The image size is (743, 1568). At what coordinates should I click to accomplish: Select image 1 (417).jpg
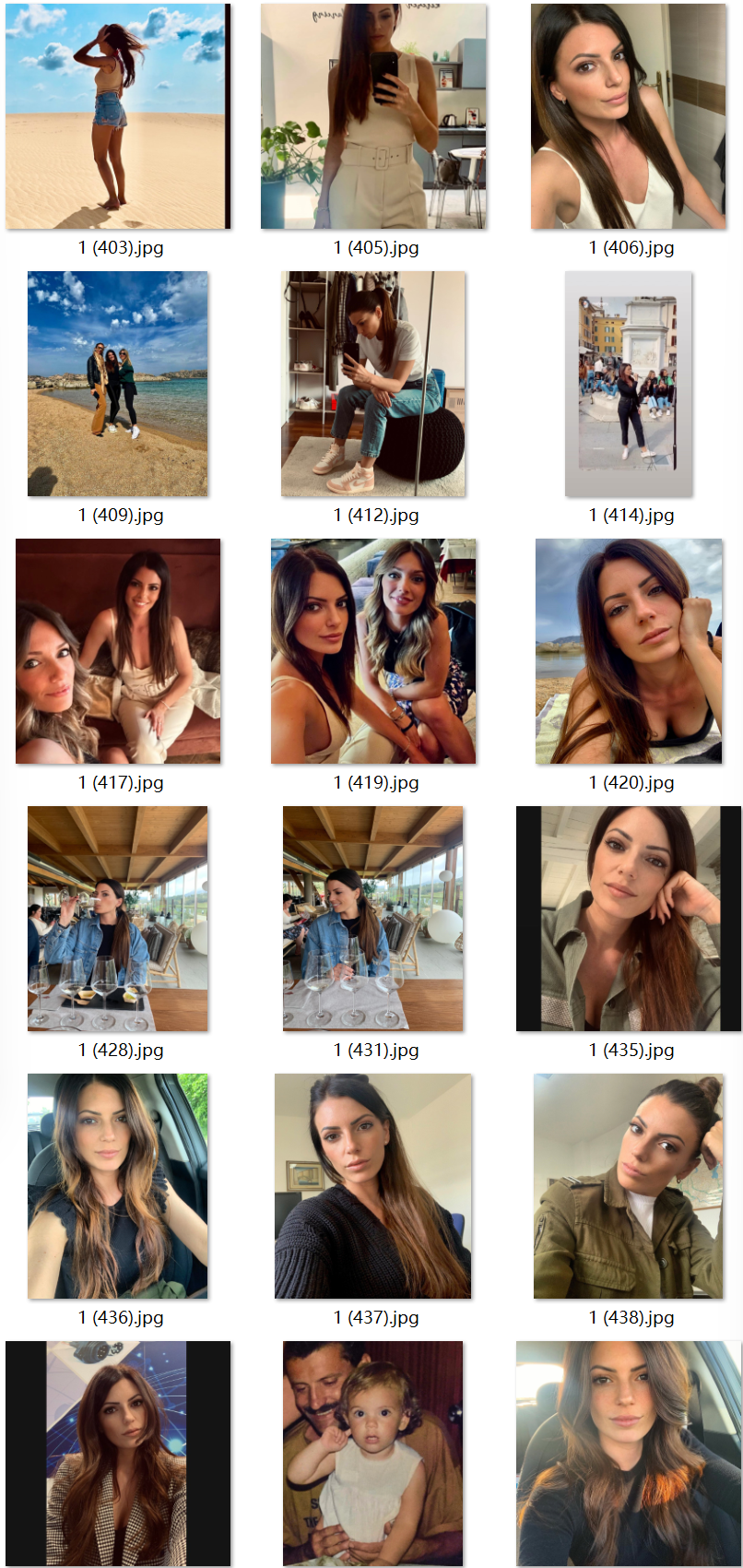coord(118,651)
